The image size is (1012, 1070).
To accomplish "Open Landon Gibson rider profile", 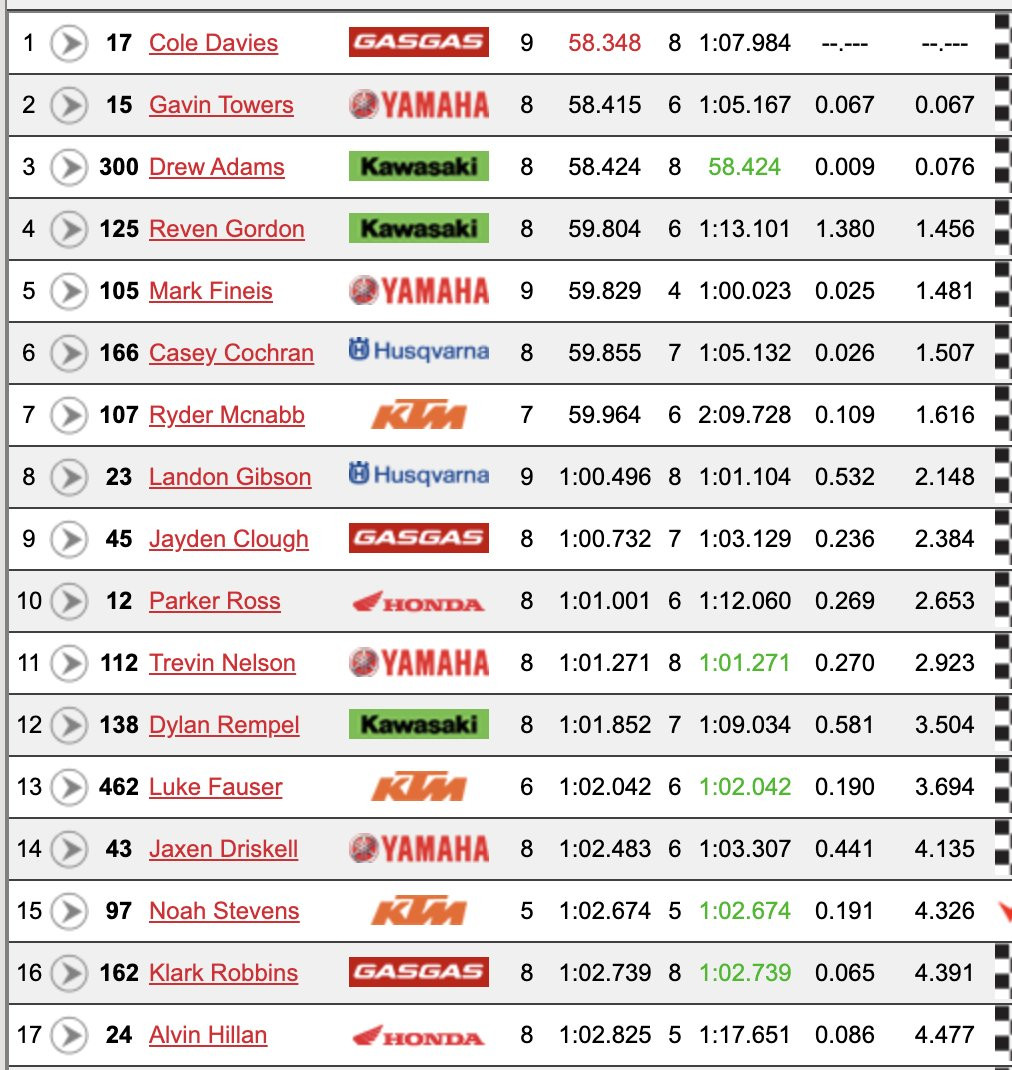I will [x=231, y=477].
